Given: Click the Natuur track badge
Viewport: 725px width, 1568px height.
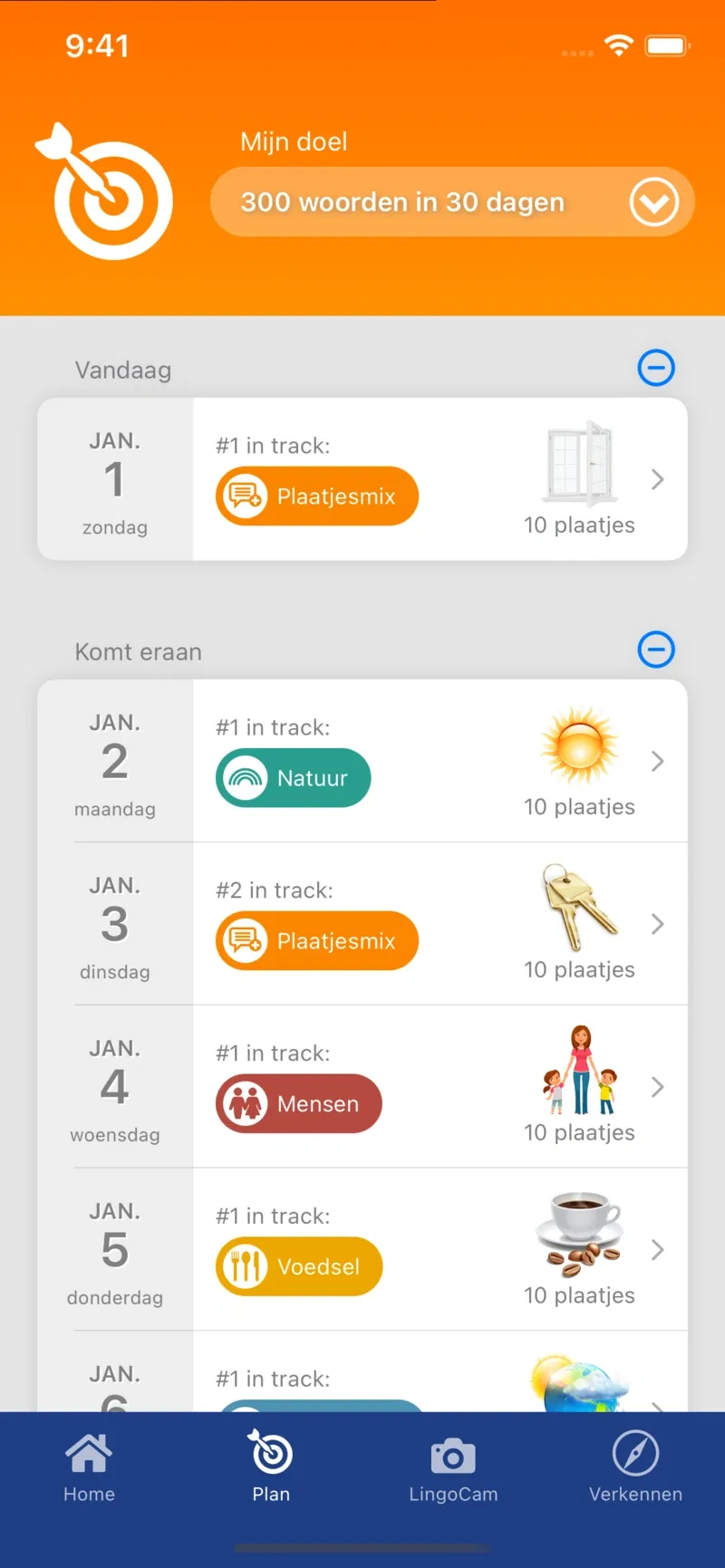Looking at the screenshot, I should (292, 777).
